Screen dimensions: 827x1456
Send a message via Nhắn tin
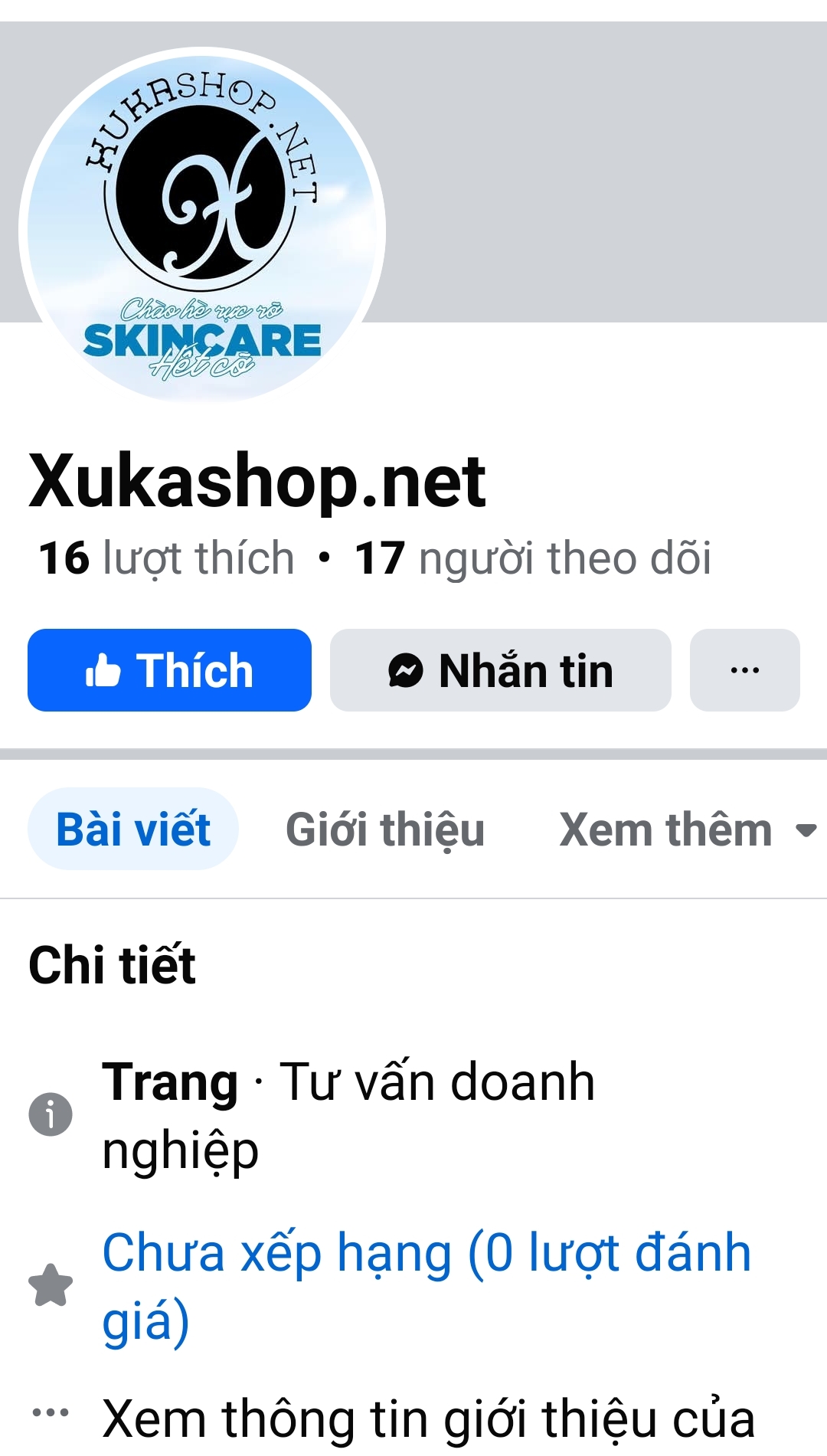[x=500, y=670]
